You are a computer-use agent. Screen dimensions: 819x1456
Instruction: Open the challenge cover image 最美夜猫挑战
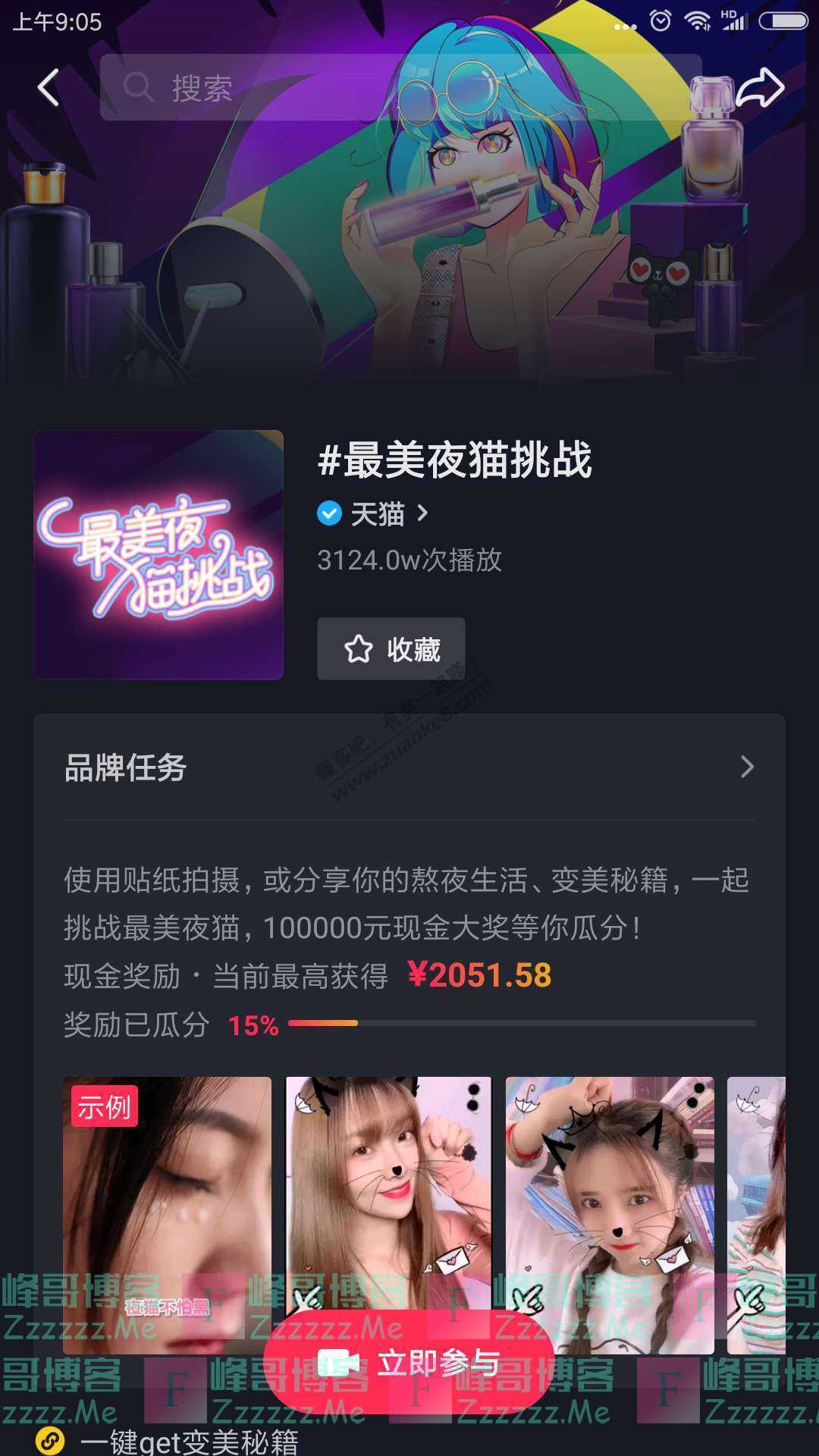158,555
